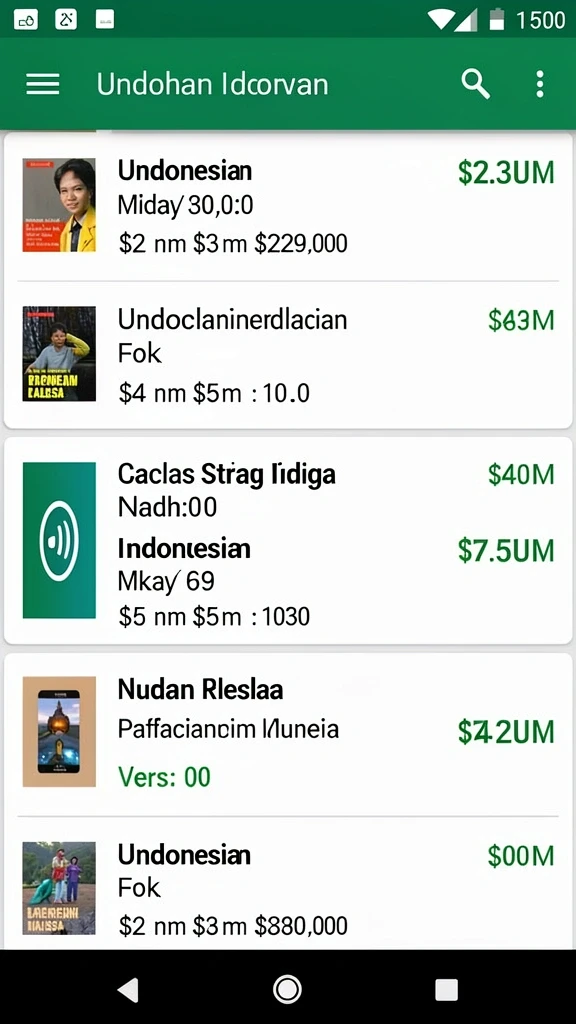The height and width of the screenshot is (1024, 576).
Task: Tap the search magnifier icon
Action: [x=475, y=84]
